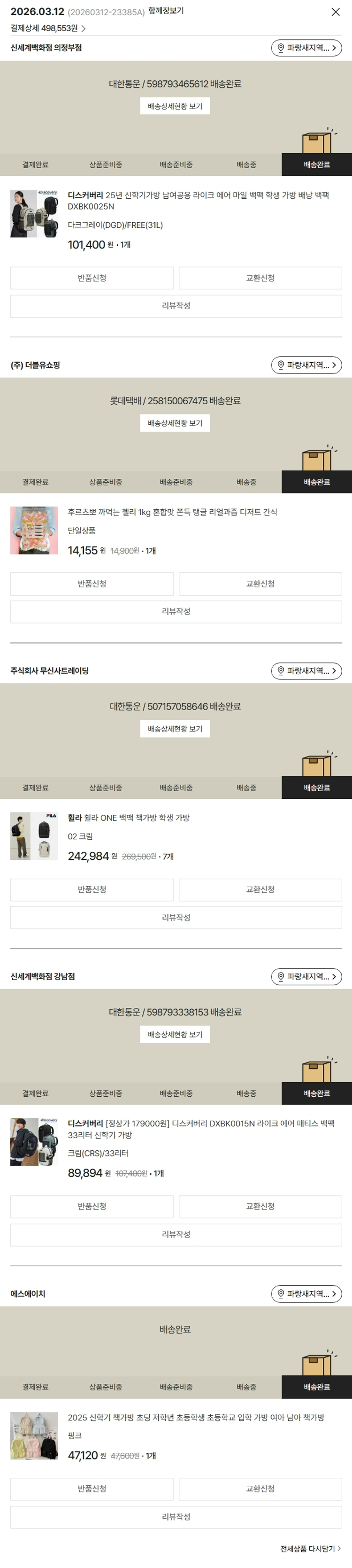Request exchange for 핑크 초등학생 책가방
The height and width of the screenshot is (1568, 352).
(260, 1488)
